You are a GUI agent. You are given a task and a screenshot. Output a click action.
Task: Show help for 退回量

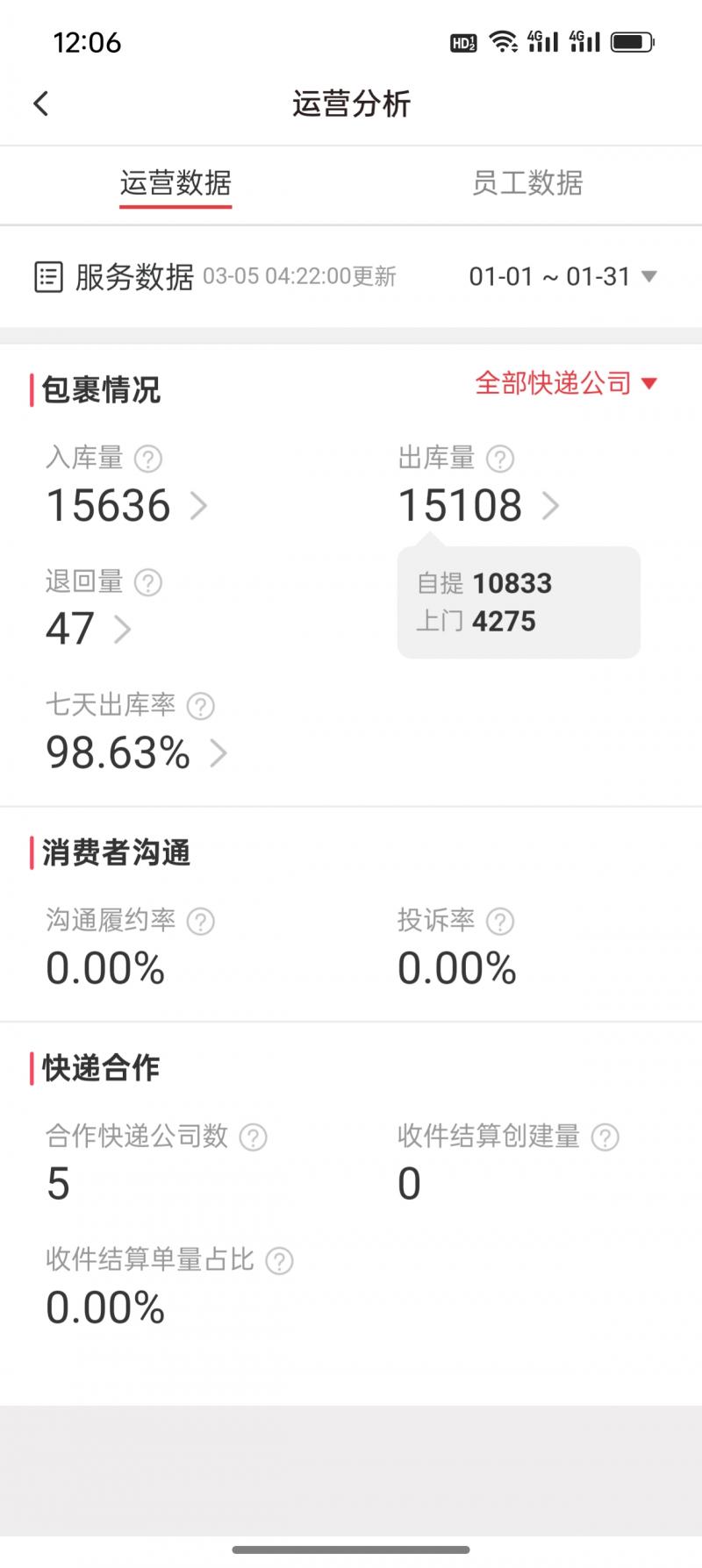(x=147, y=582)
